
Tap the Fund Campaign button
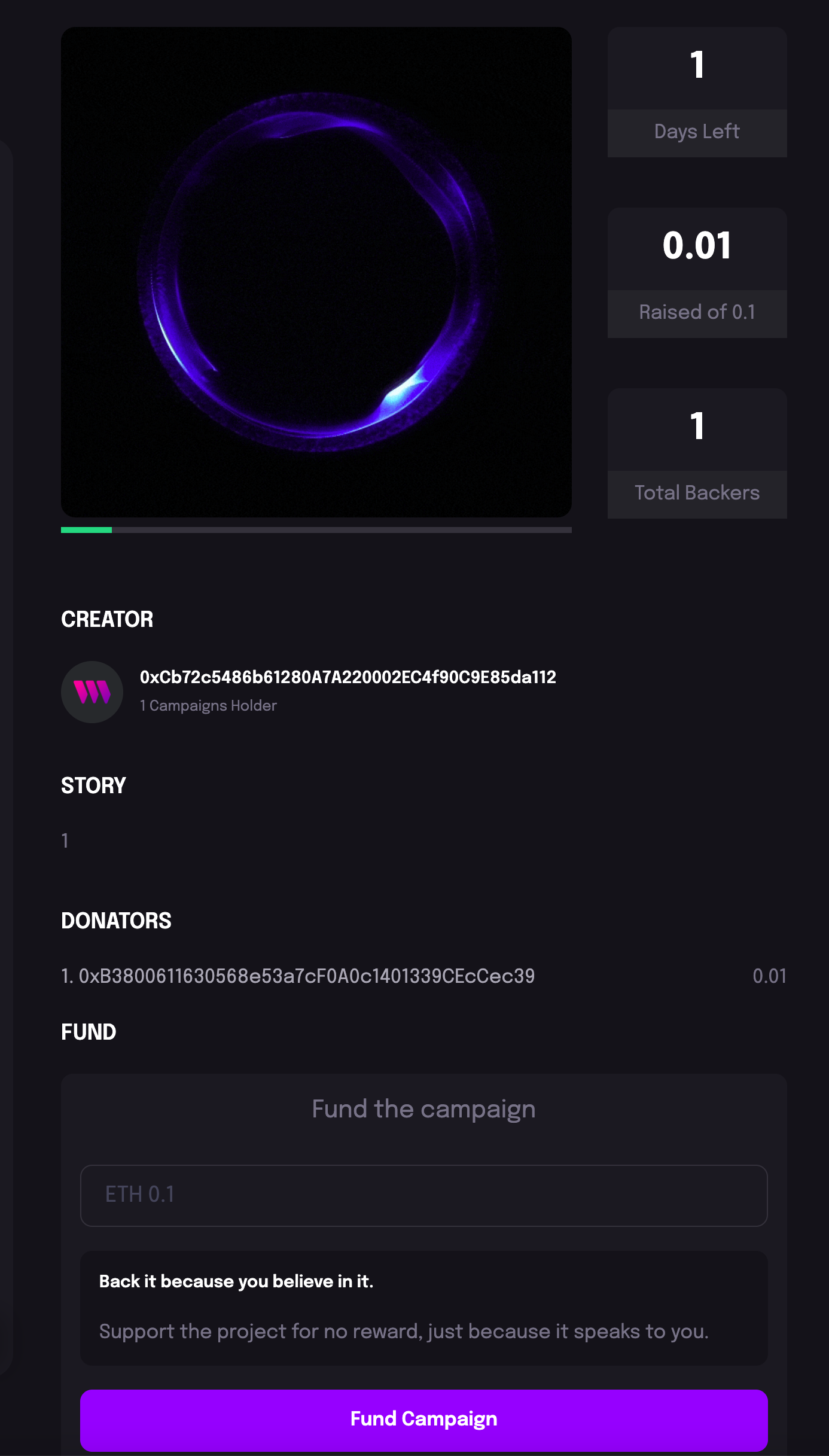423,1419
